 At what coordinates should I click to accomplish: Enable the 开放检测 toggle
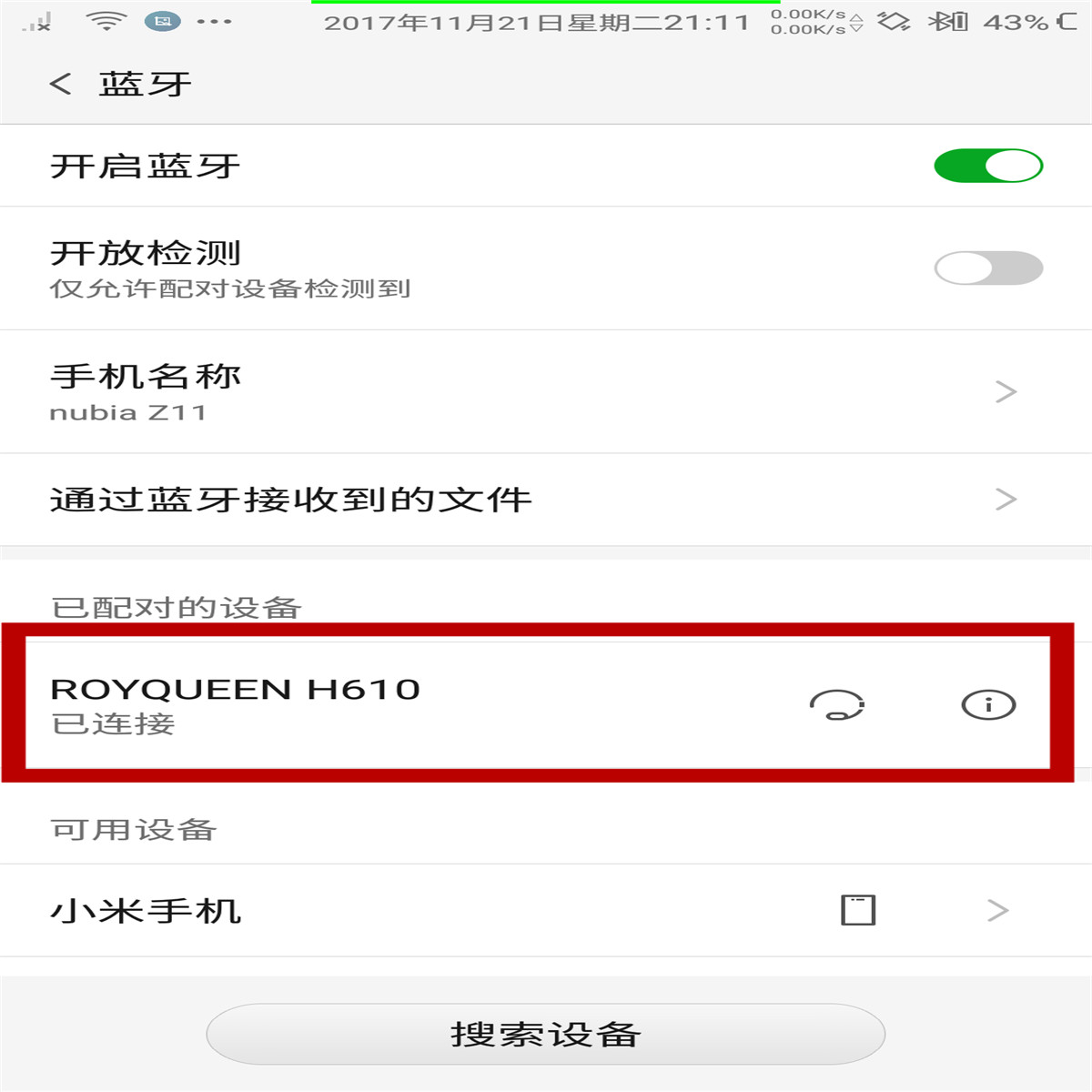pyautogui.click(x=988, y=268)
